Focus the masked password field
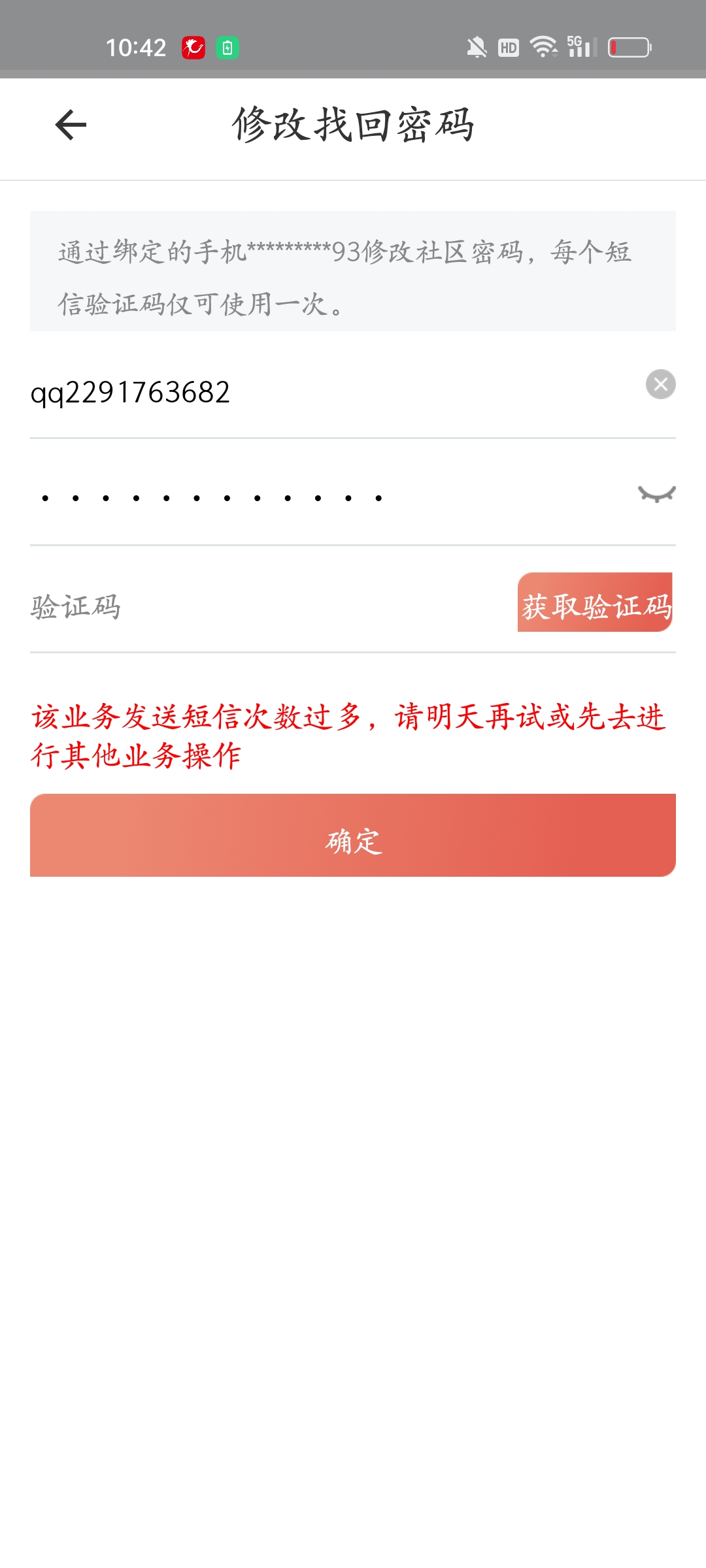The image size is (706, 1568). [x=330, y=498]
